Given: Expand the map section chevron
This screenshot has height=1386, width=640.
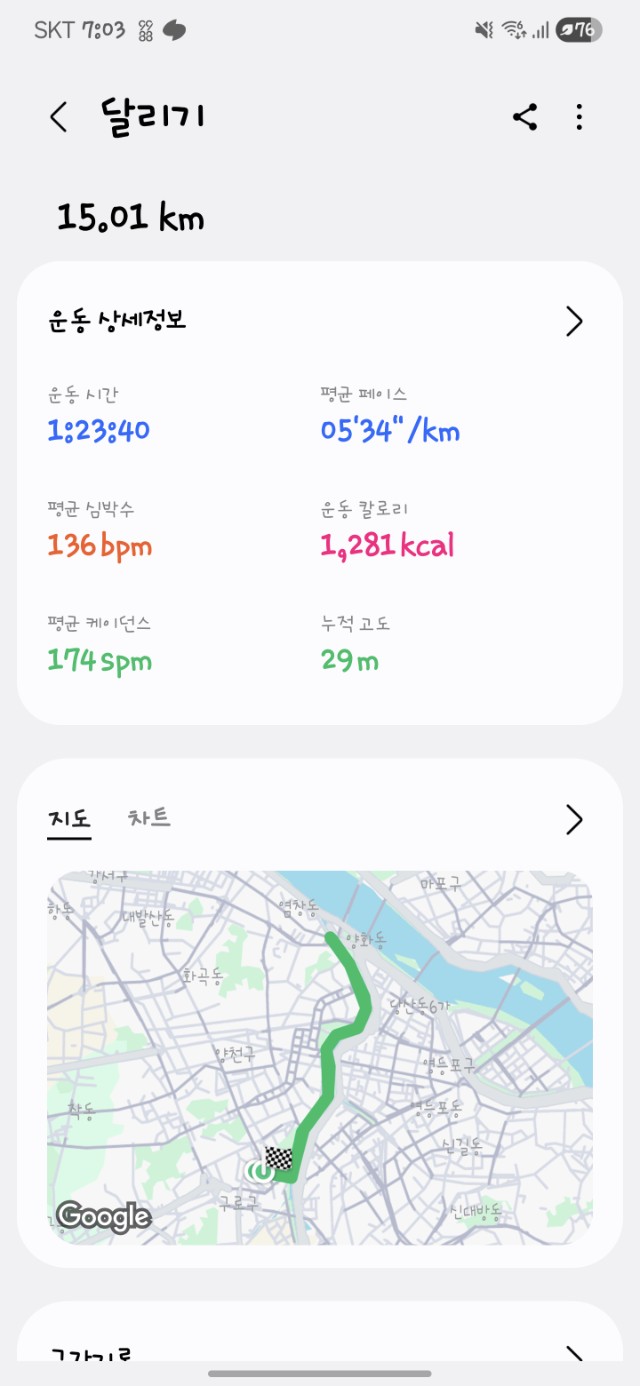Looking at the screenshot, I should (x=573, y=819).
